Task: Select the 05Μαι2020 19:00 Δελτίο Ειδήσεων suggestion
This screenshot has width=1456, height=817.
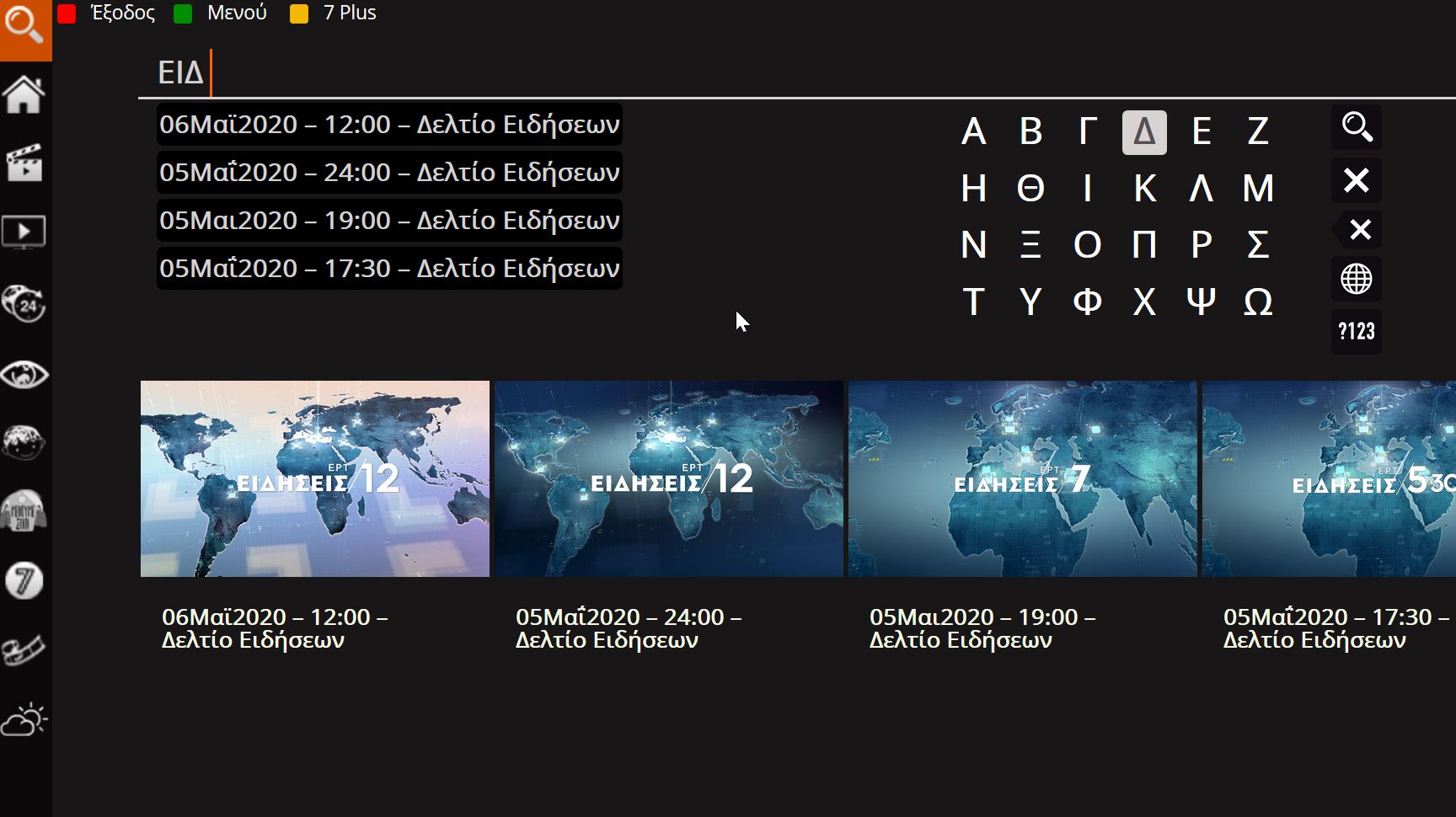Action: [x=389, y=221]
